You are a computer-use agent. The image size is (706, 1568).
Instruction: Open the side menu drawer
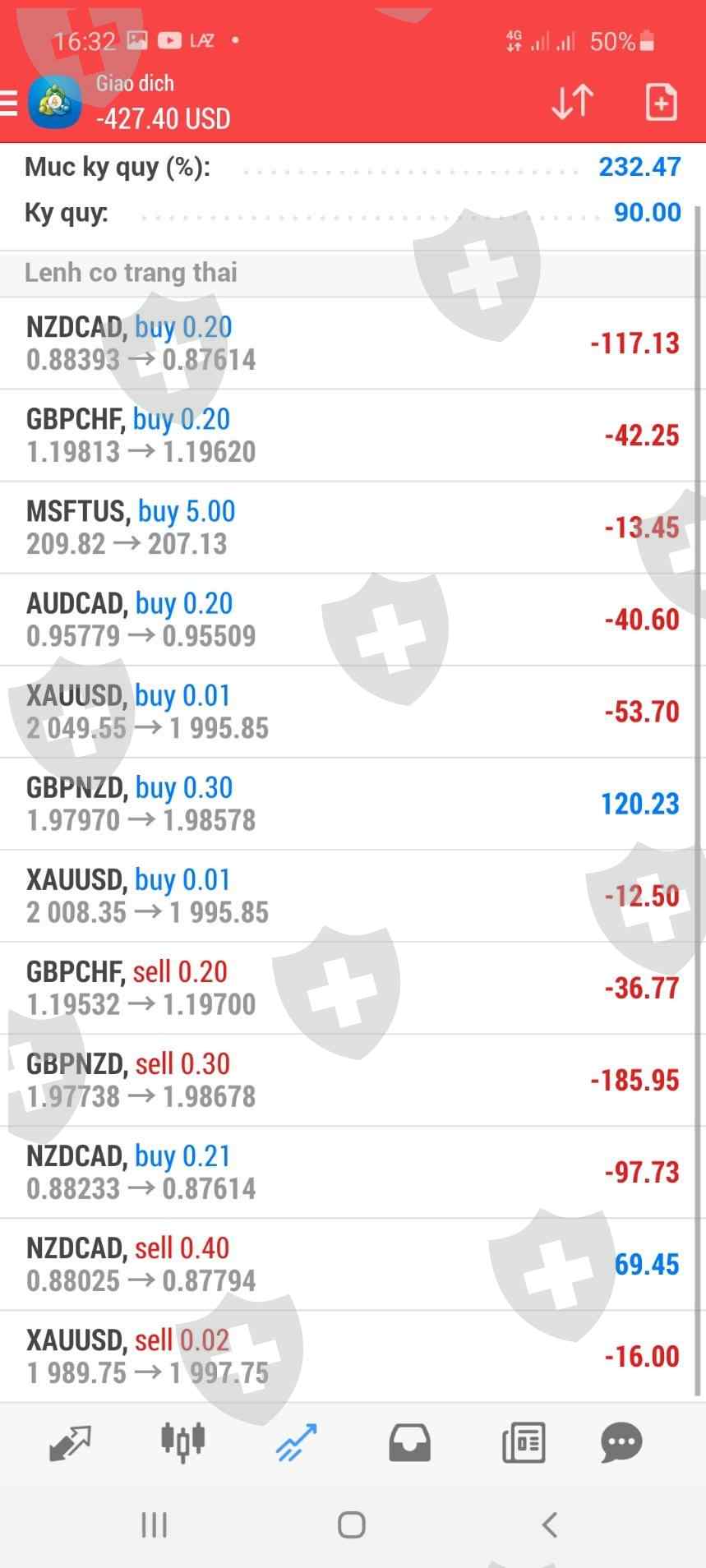(10, 104)
